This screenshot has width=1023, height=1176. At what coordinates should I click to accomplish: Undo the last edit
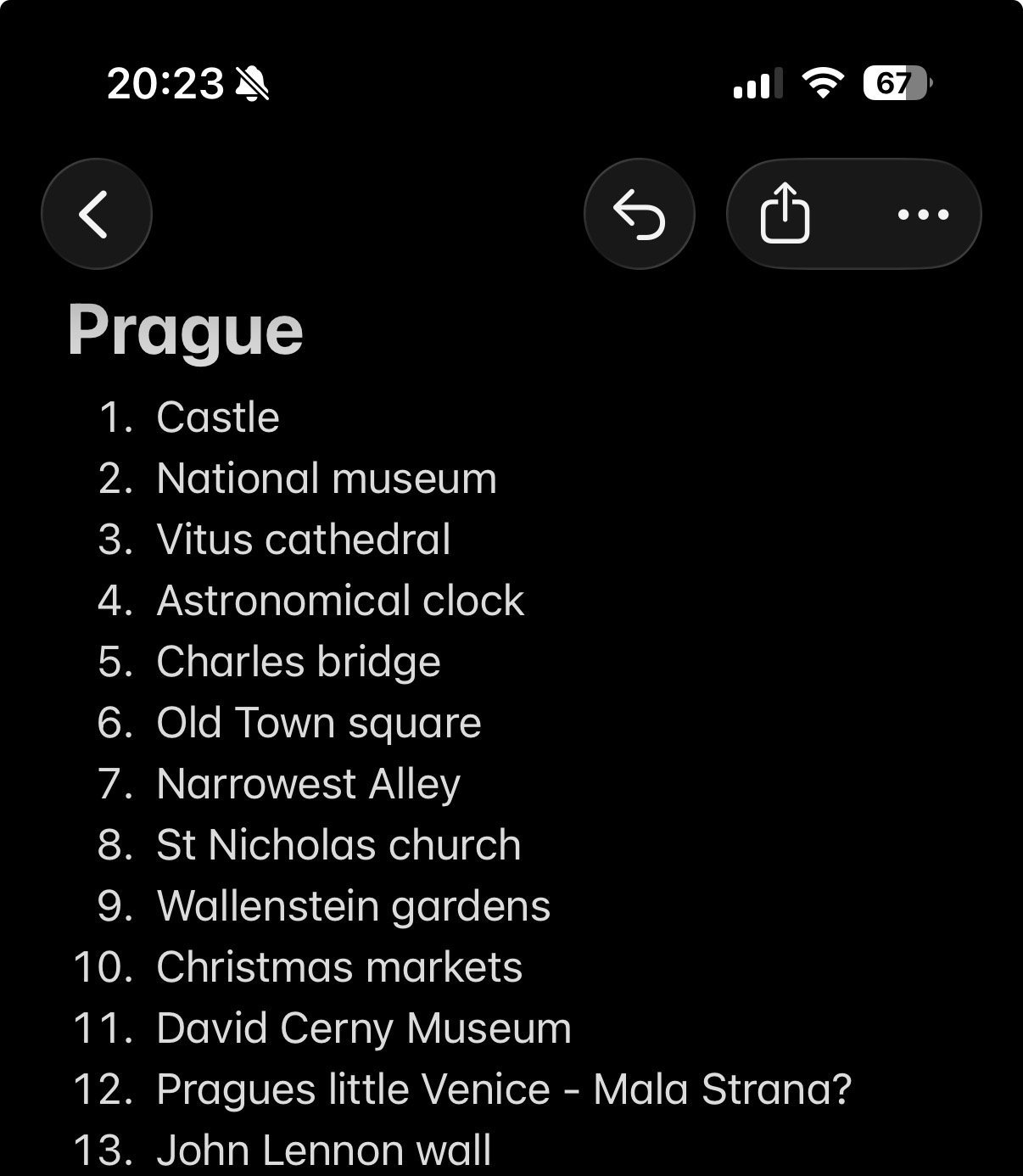(639, 214)
